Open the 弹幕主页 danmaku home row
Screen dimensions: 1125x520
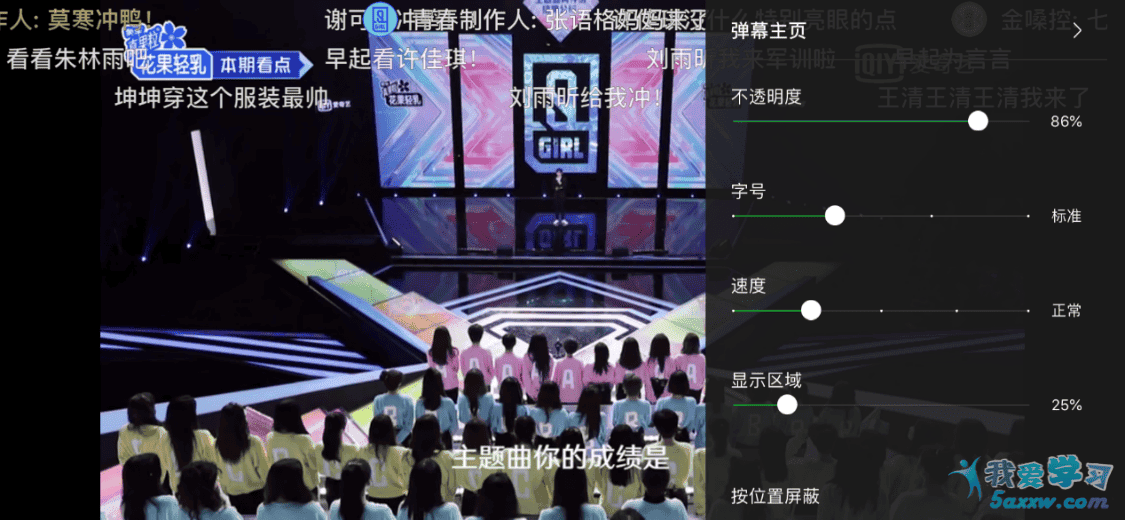point(905,31)
